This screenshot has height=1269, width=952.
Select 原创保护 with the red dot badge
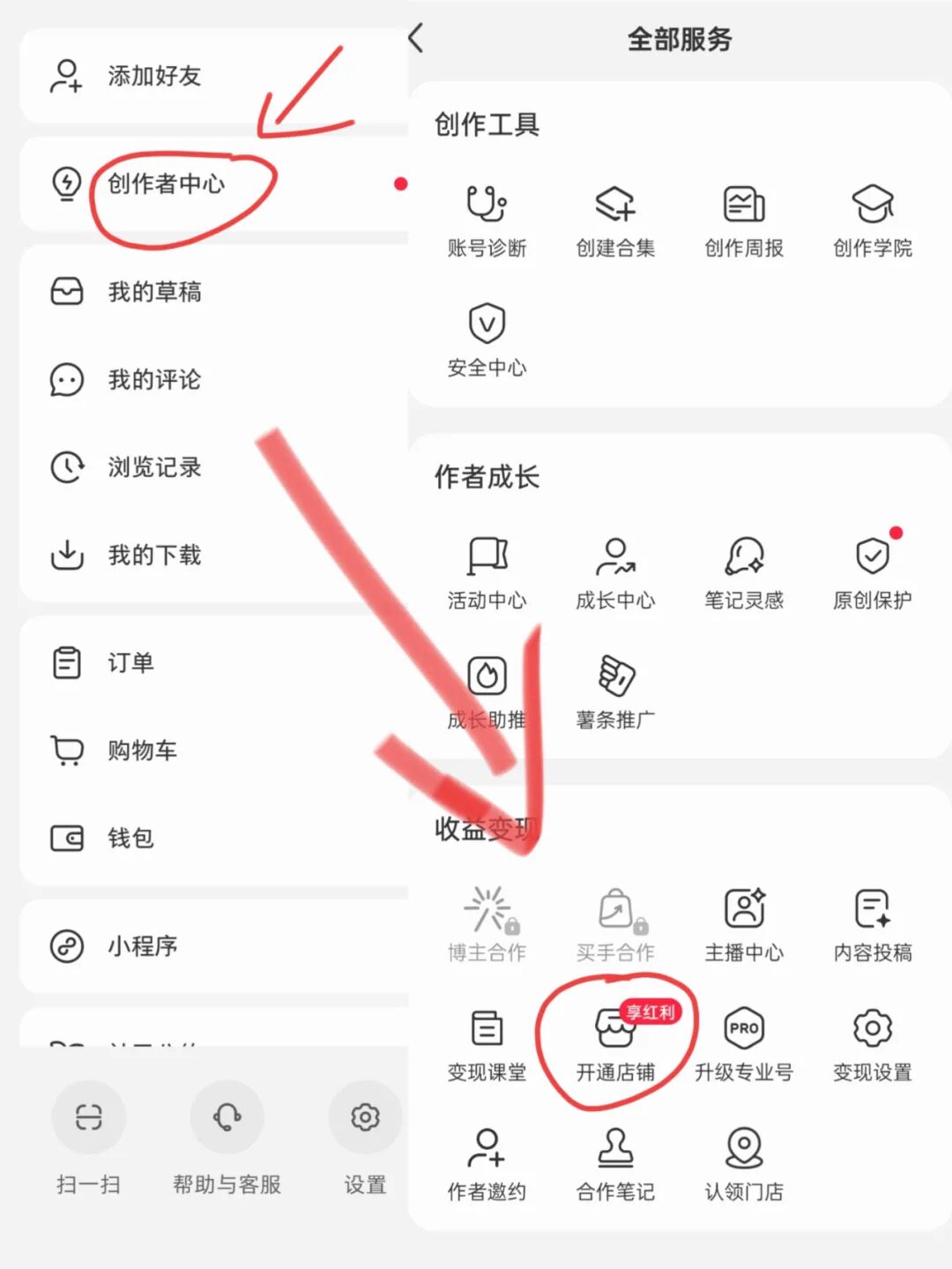(871, 571)
